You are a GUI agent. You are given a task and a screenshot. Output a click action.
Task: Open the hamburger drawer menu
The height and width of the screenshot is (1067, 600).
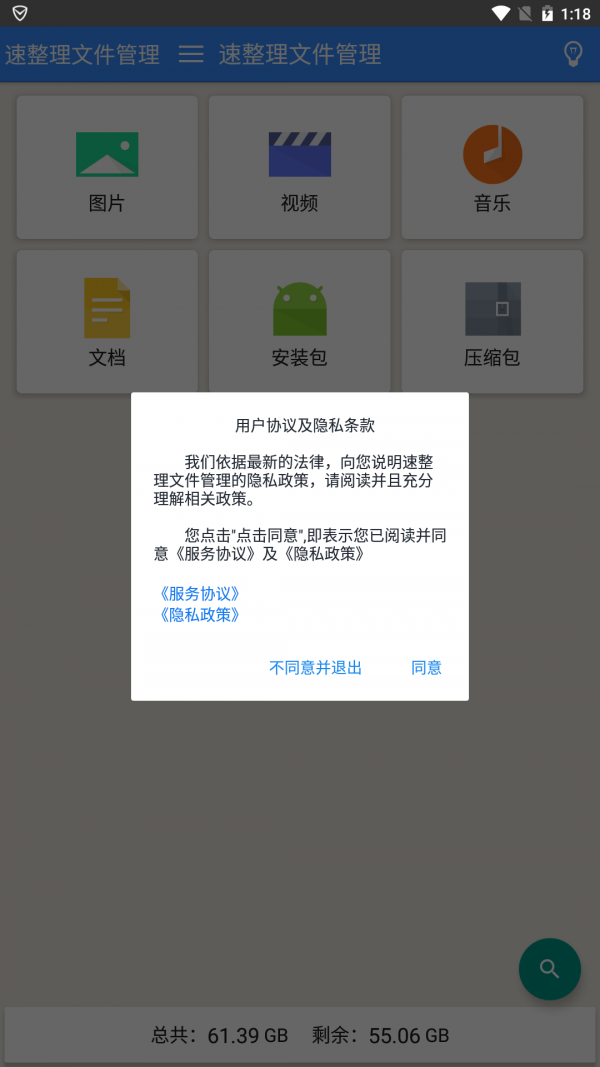(191, 54)
